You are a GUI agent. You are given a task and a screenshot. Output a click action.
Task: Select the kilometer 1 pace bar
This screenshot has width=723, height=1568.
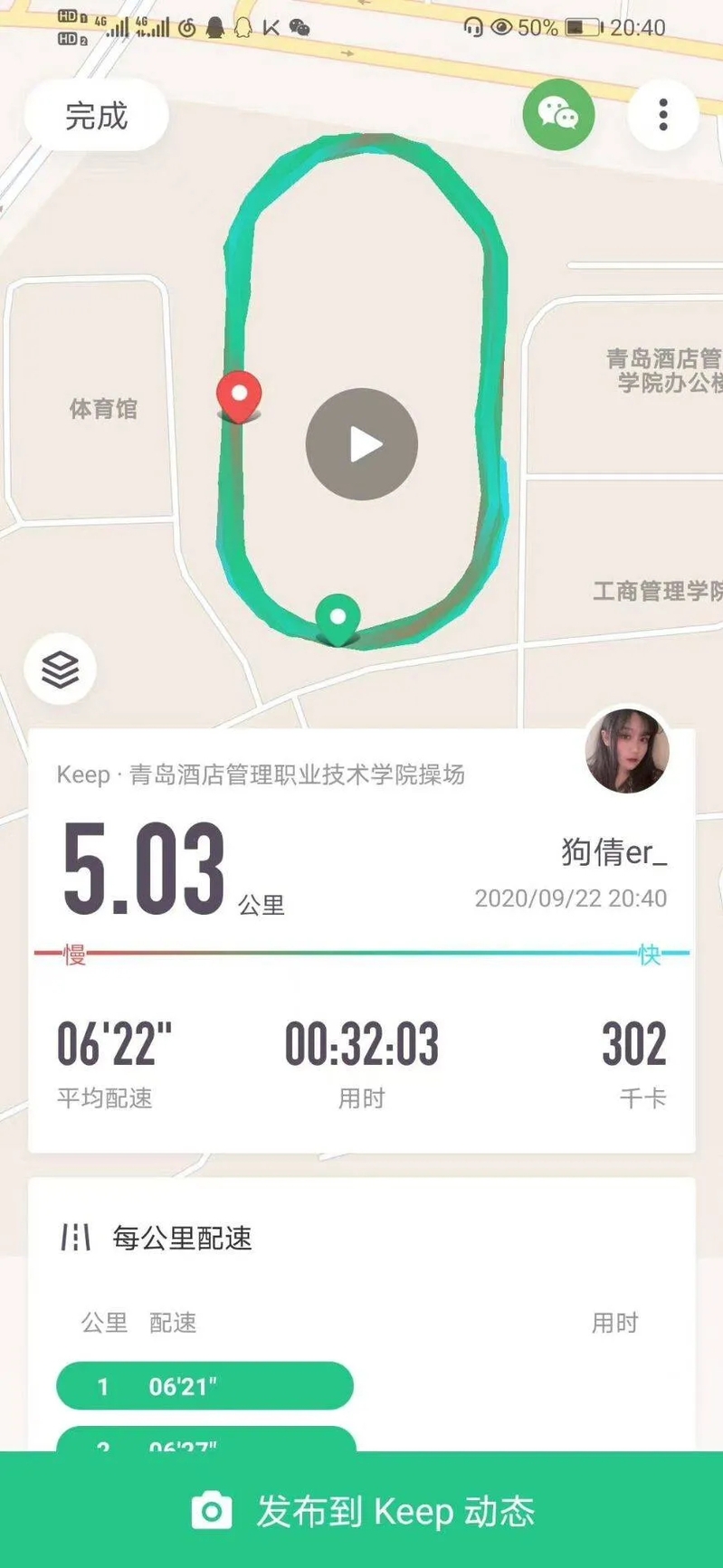[x=205, y=1385]
